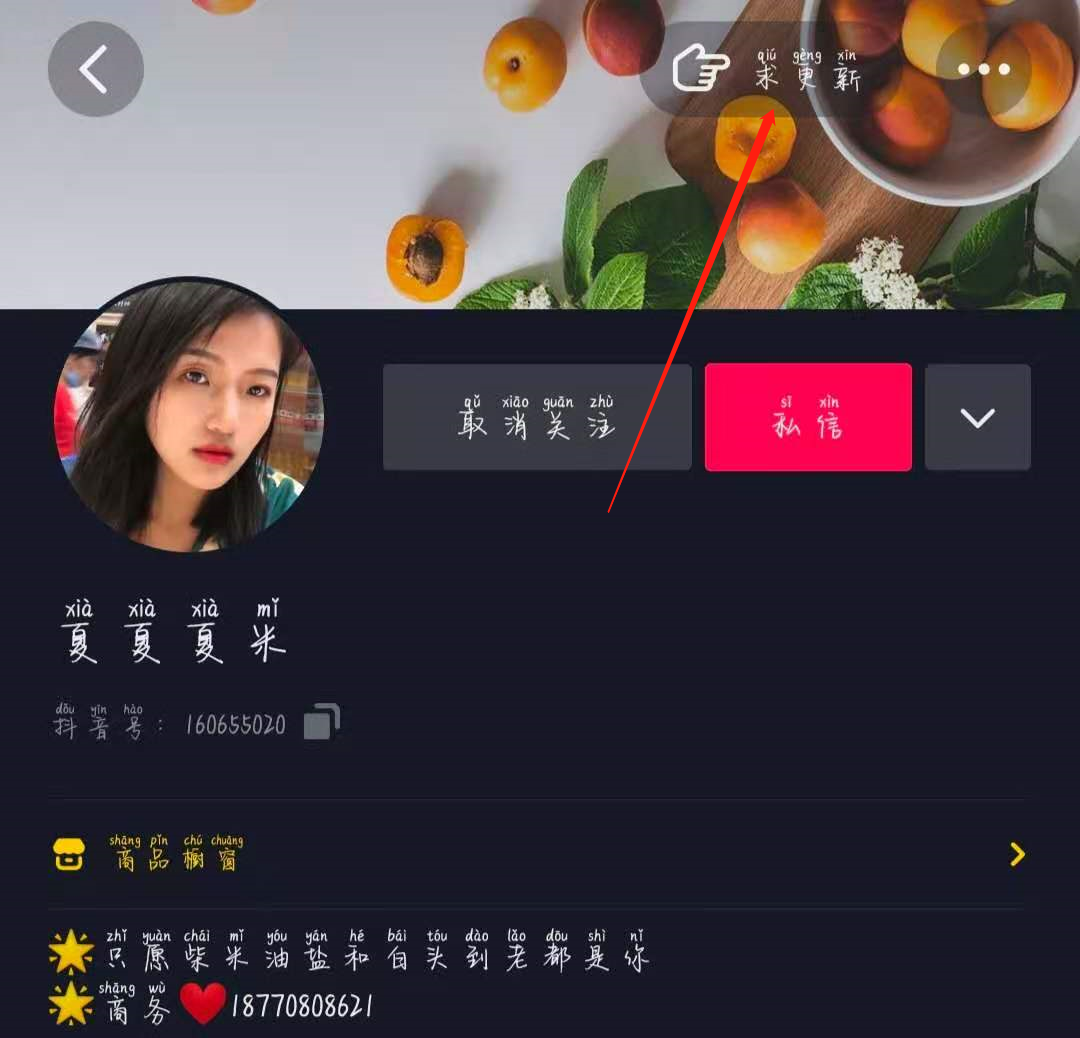Tap 取消关注 to unfollow

(x=537, y=417)
